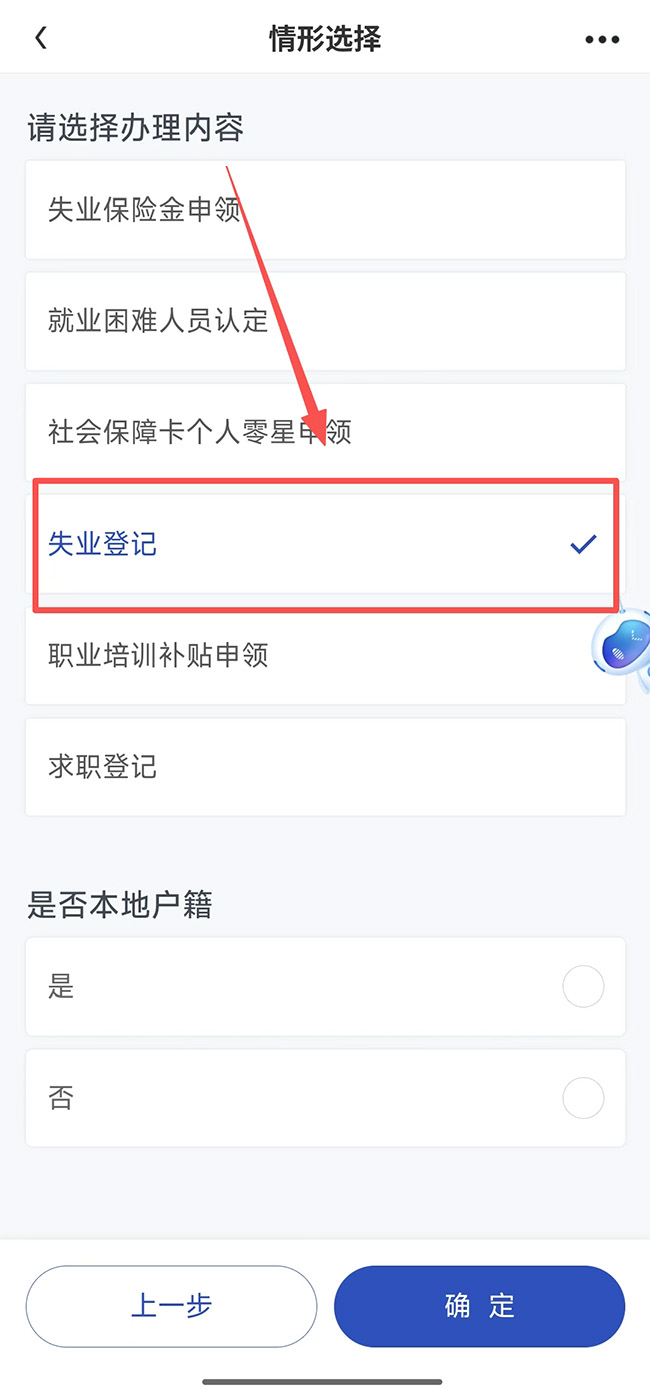Choose 就业困难人员认定 option
Screen dimensions: 650x1389
(325, 321)
